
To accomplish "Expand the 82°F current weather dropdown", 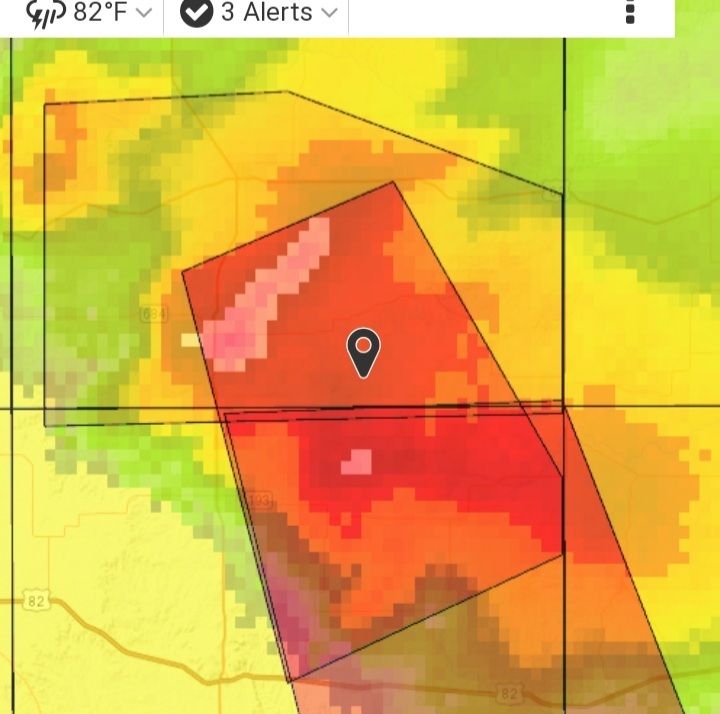I will (x=90, y=14).
